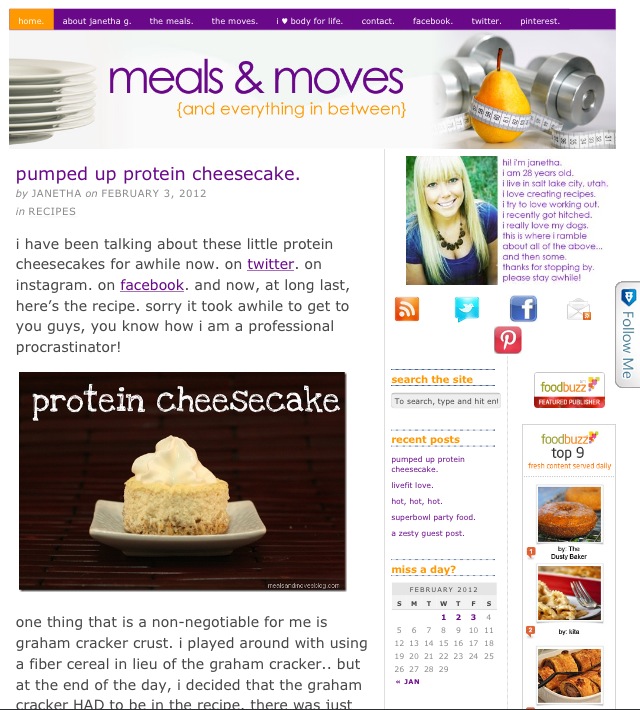Switch to the meals section

pos(169,20)
